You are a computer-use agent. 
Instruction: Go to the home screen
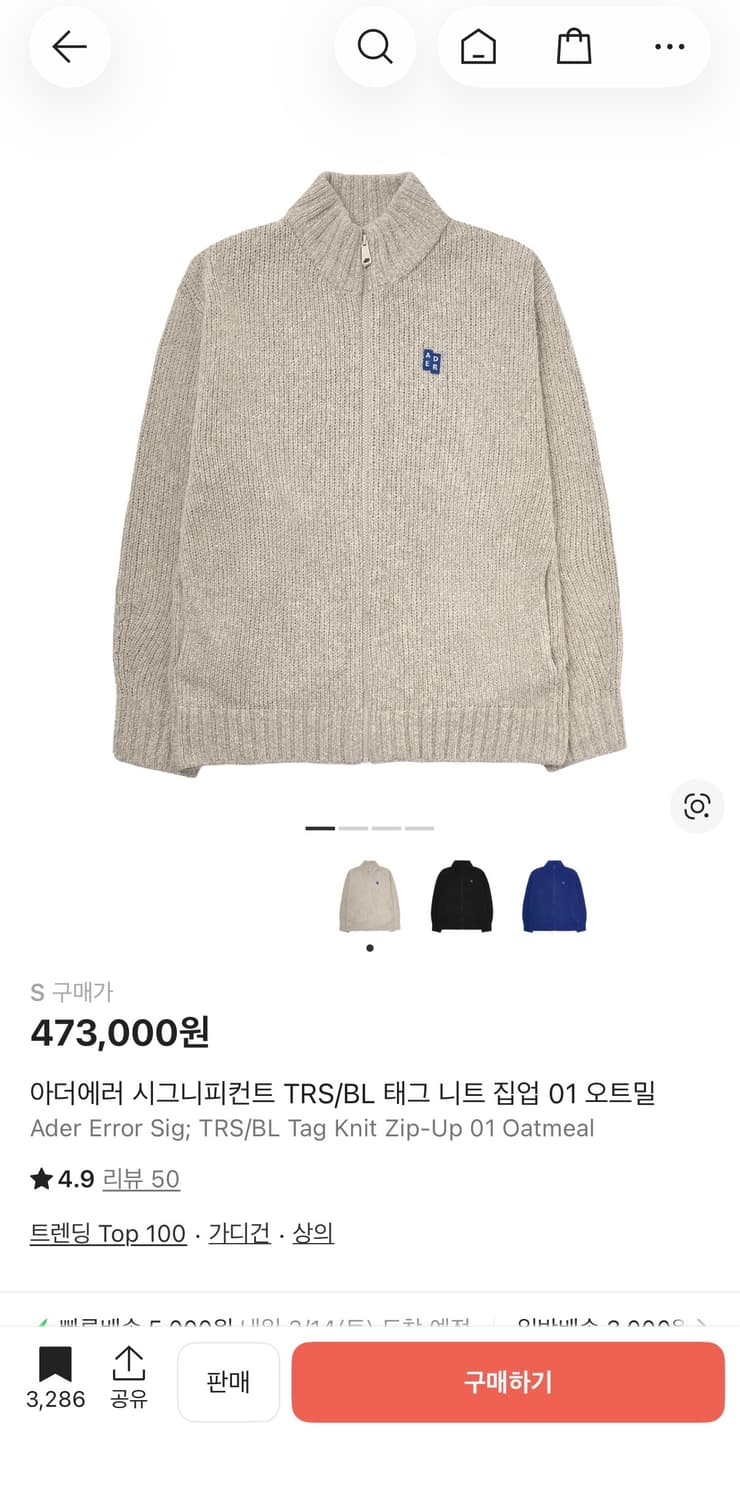click(x=478, y=46)
